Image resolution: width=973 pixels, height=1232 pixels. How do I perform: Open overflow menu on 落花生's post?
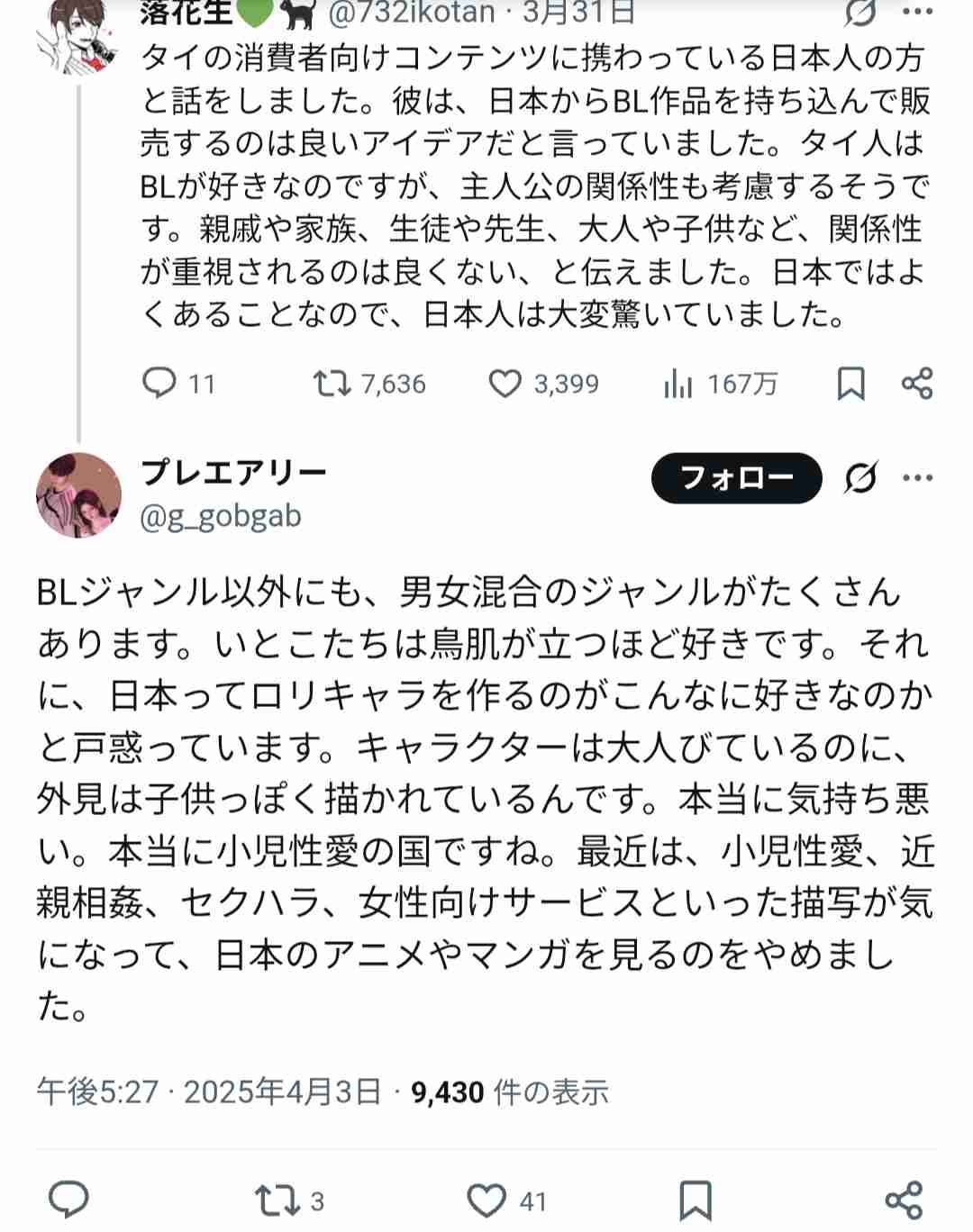(x=917, y=12)
